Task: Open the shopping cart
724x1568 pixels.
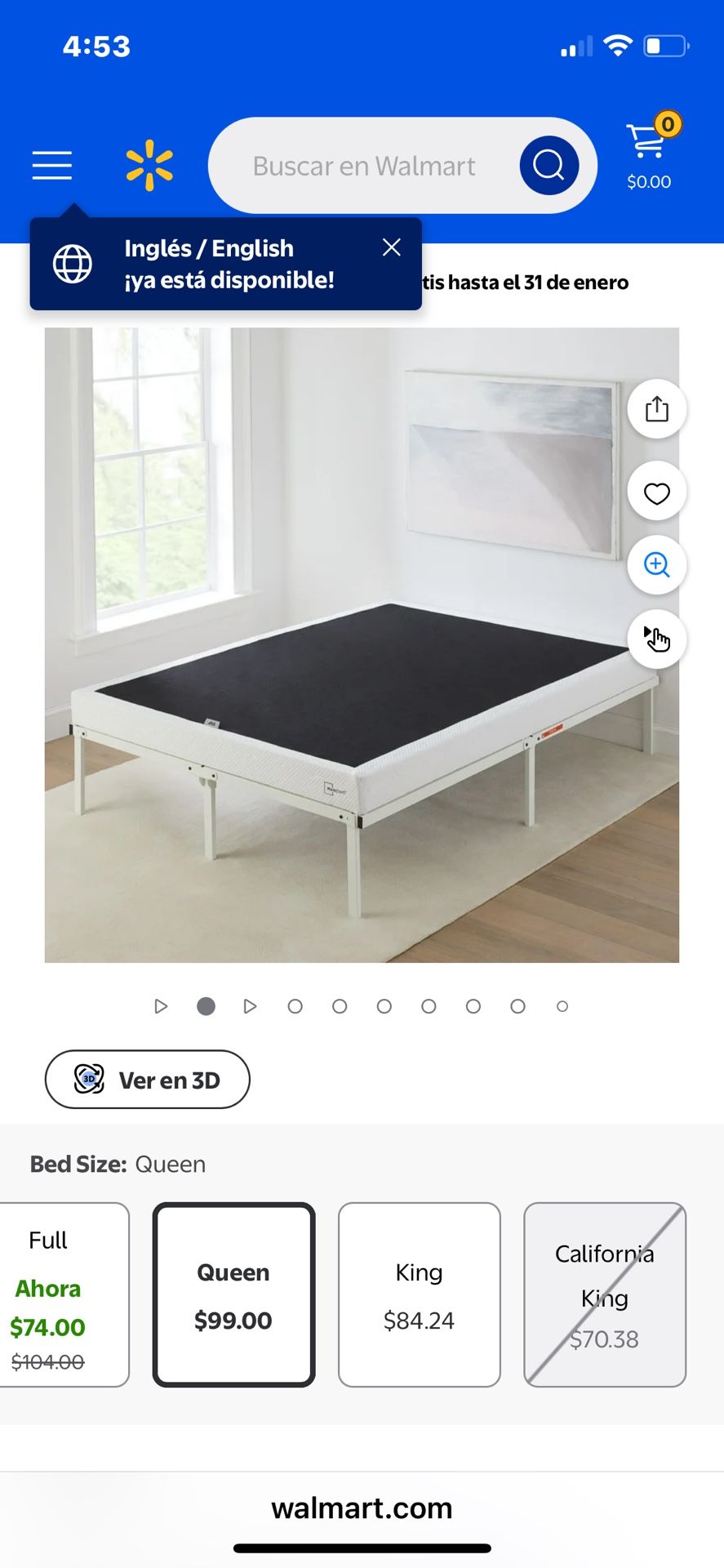Action: [649, 153]
